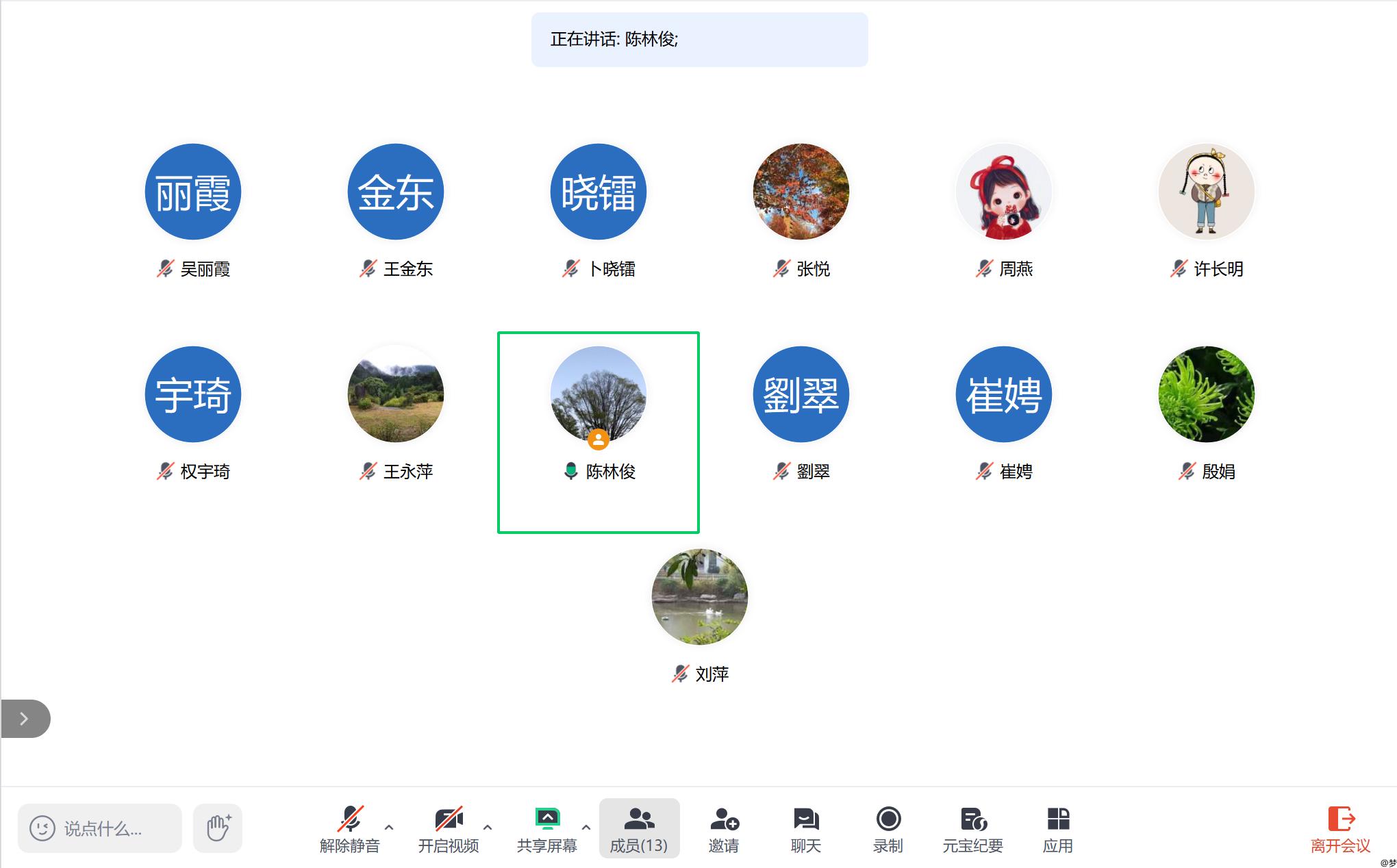
Task: Open the 聊天 chat panel
Action: click(x=805, y=828)
